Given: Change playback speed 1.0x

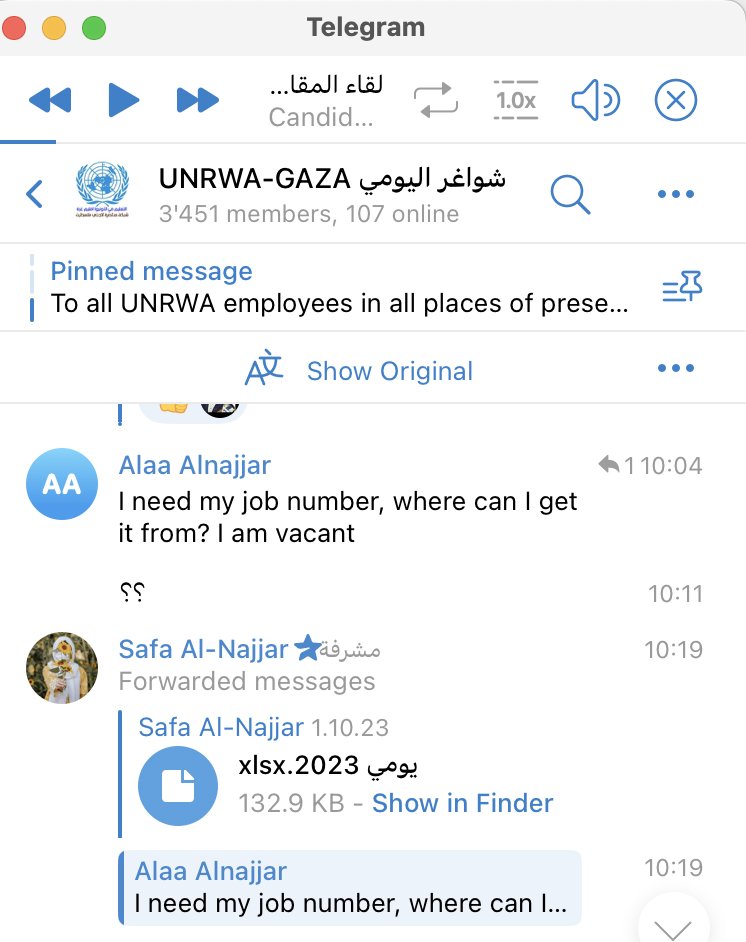Looking at the screenshot, I should [516, 101].
